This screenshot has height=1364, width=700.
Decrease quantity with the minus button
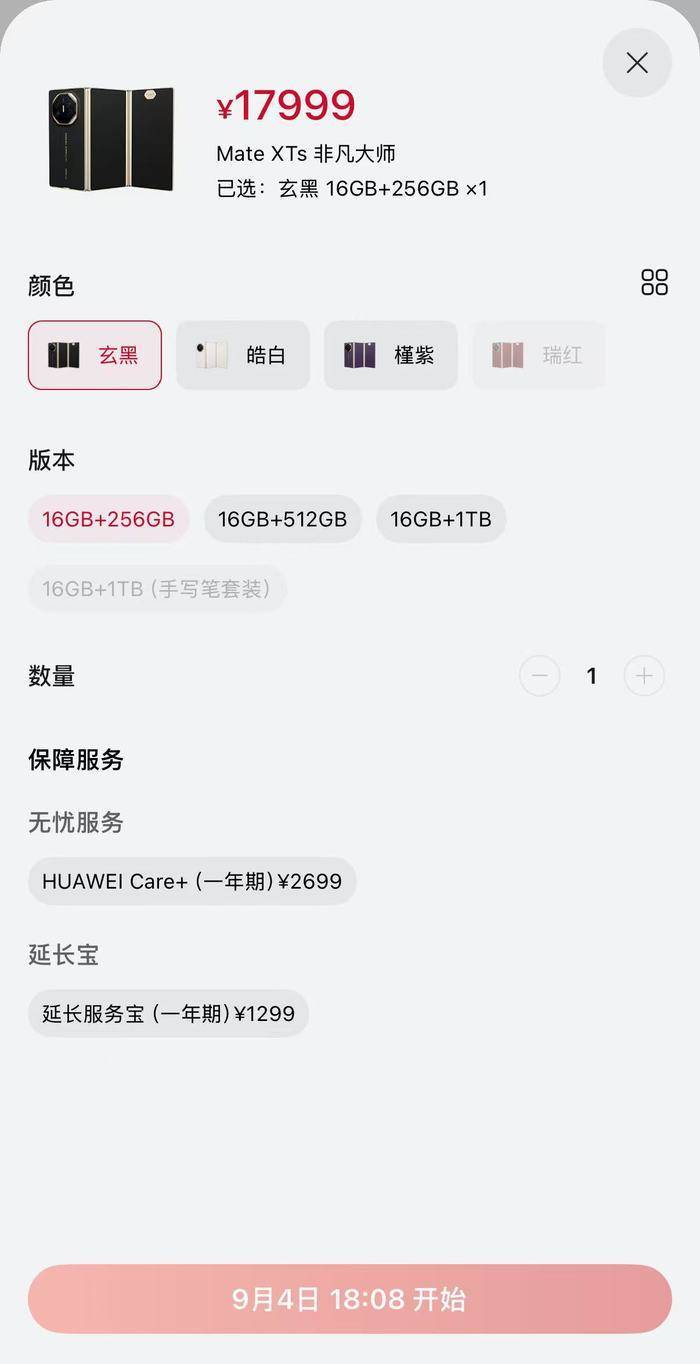539,676
